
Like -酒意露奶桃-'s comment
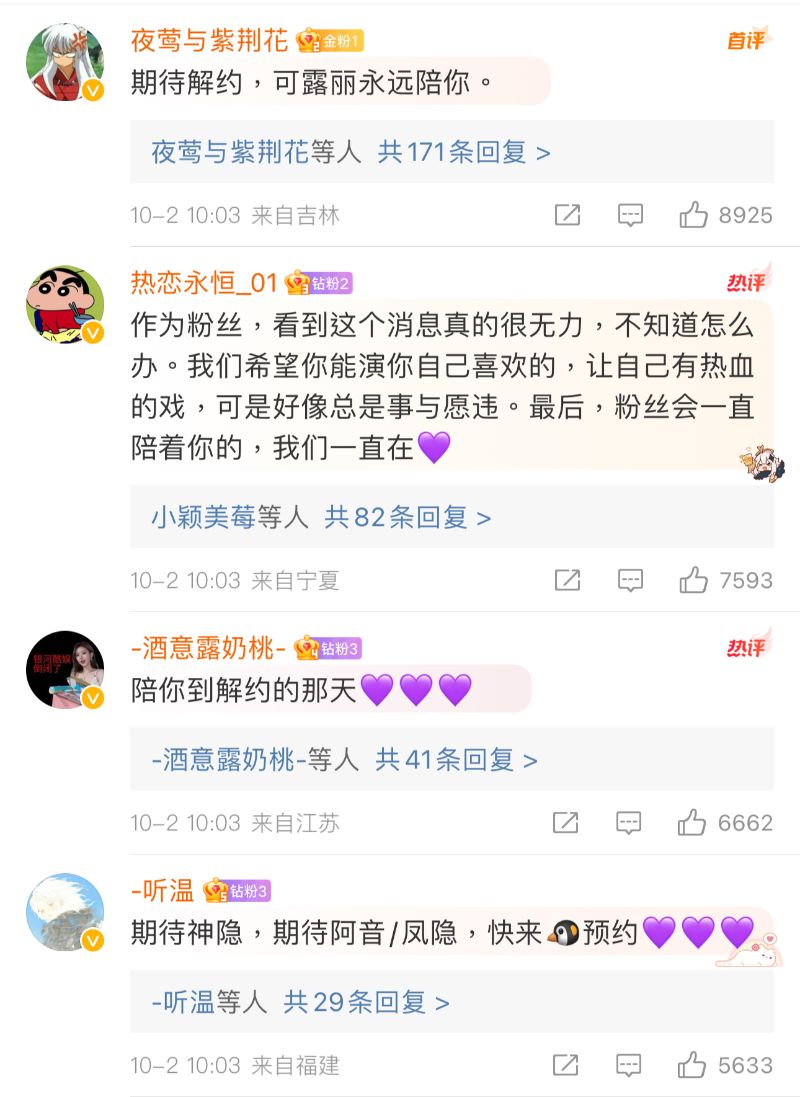pos(692,823)
